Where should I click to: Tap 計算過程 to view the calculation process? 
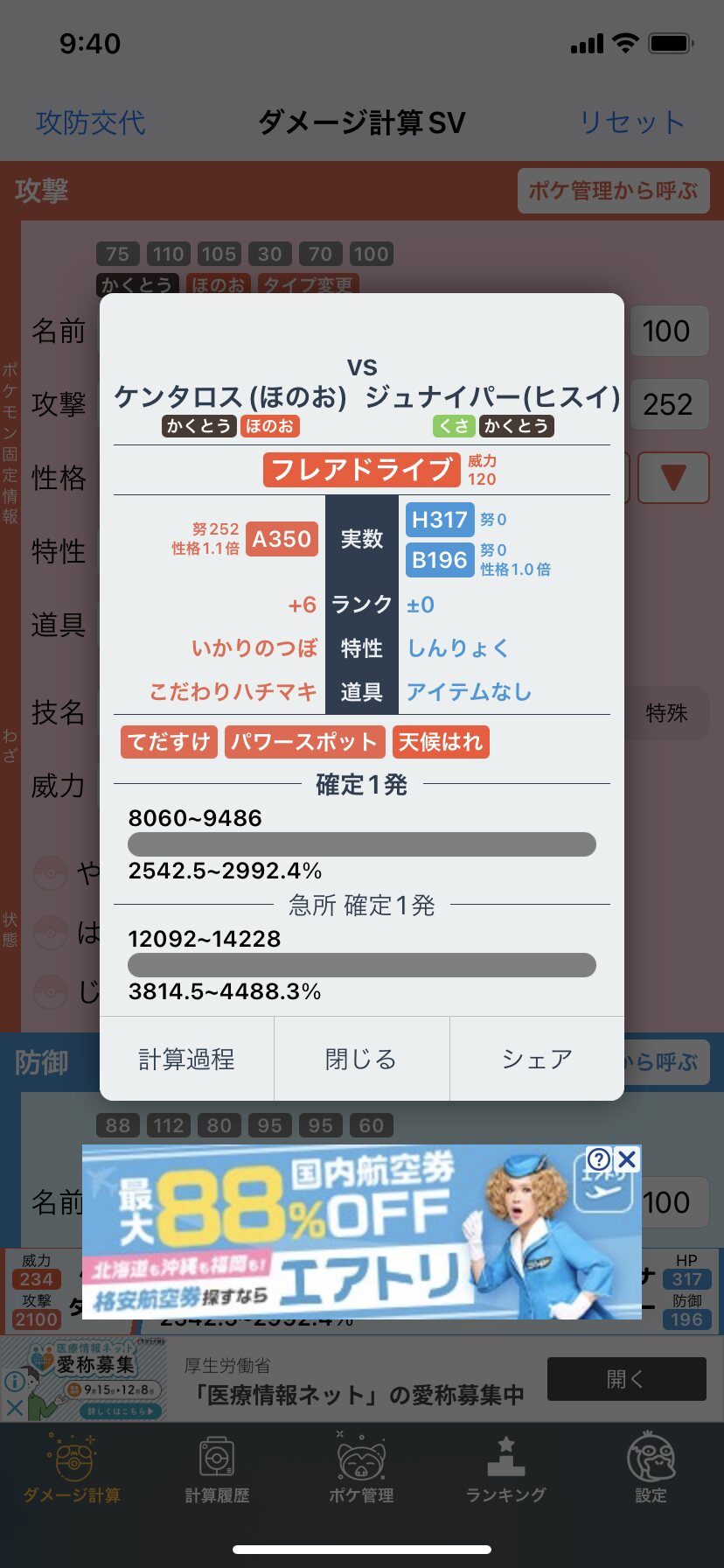point(186,1060)
